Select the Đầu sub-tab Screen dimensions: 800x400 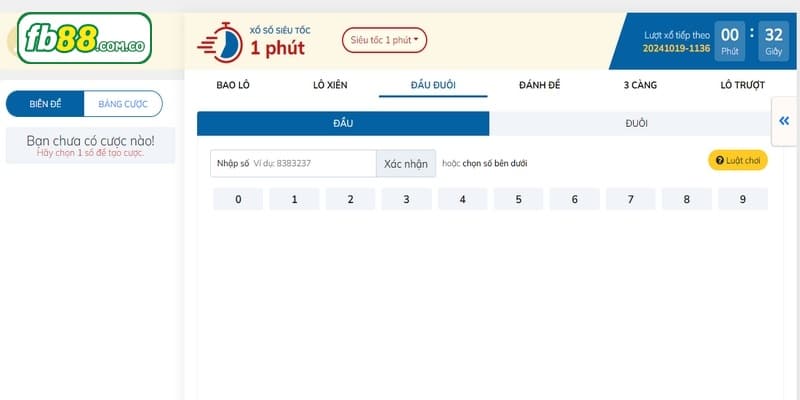point(343,123)
